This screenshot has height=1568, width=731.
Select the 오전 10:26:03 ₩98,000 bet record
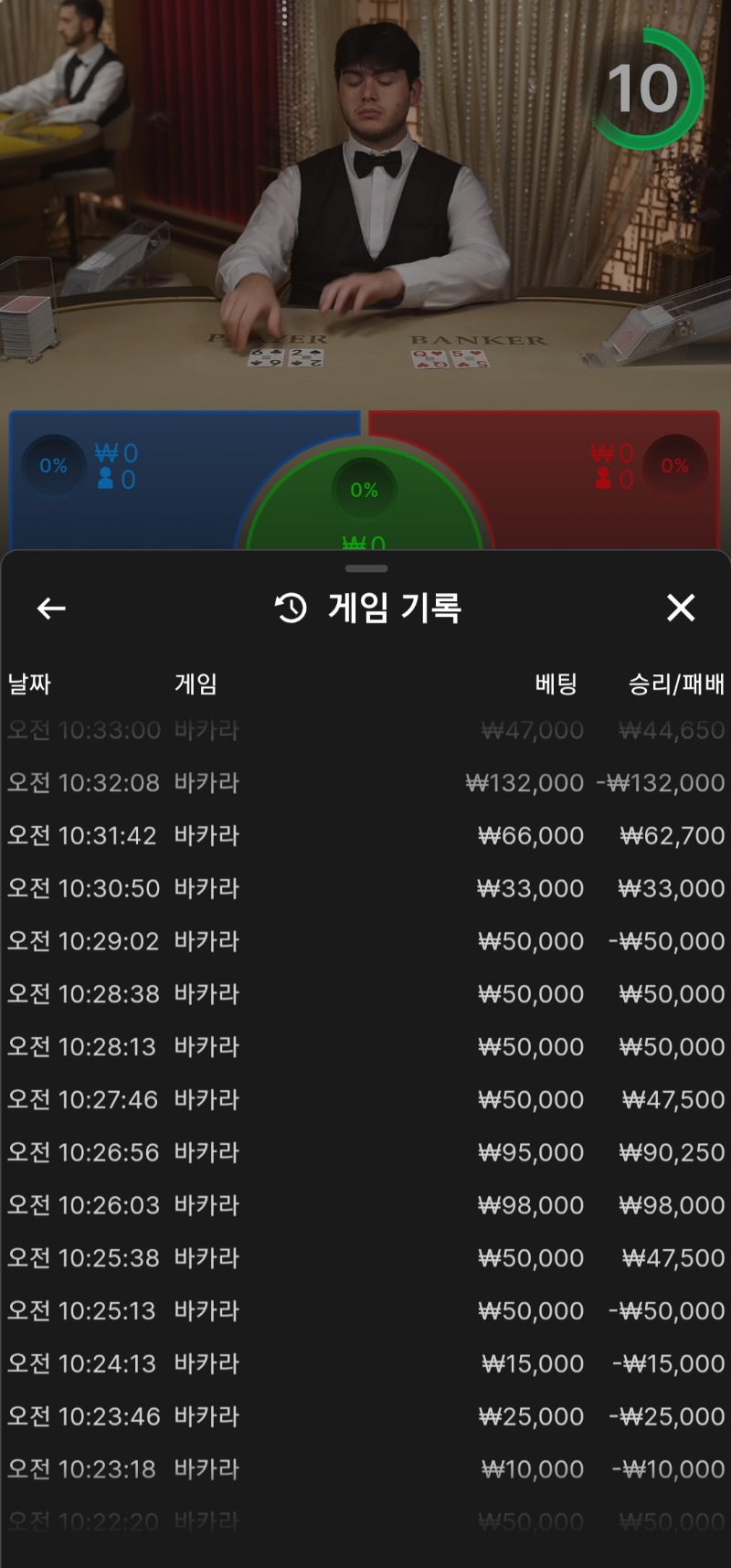365,1206
